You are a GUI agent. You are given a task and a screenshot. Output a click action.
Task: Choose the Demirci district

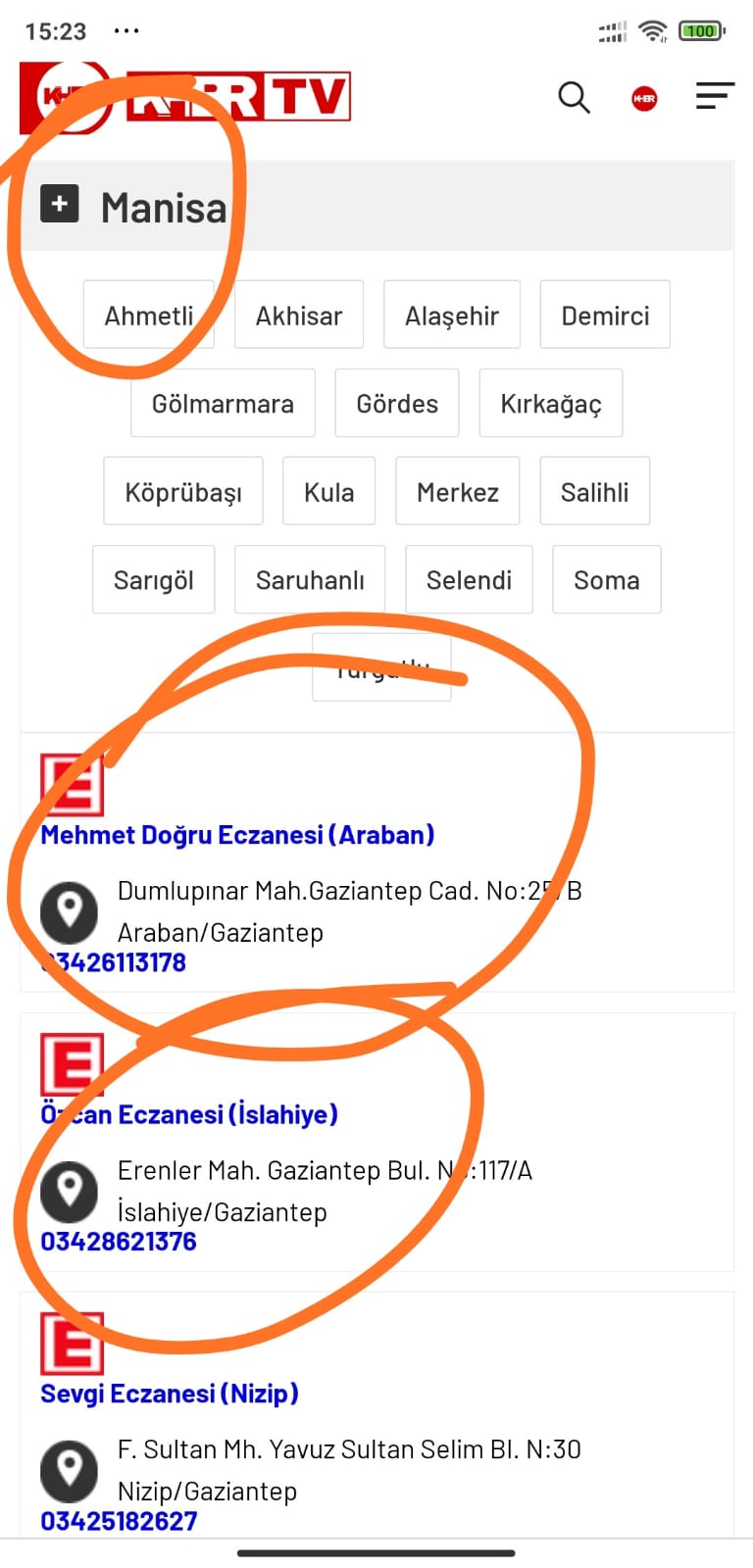tap(605, 315)
